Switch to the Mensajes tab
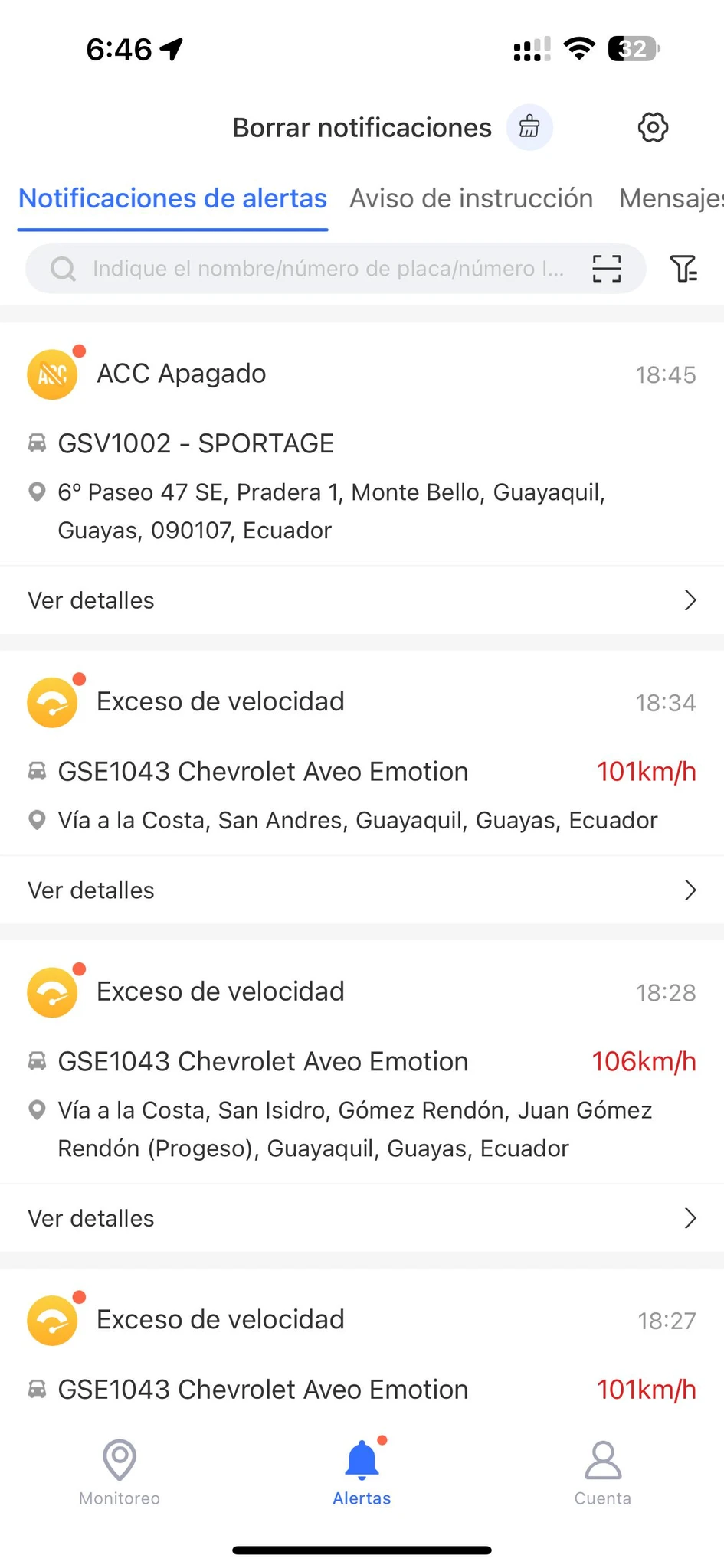The width and height of the screenshot is (724, 1568). click(x=671, y=198)
